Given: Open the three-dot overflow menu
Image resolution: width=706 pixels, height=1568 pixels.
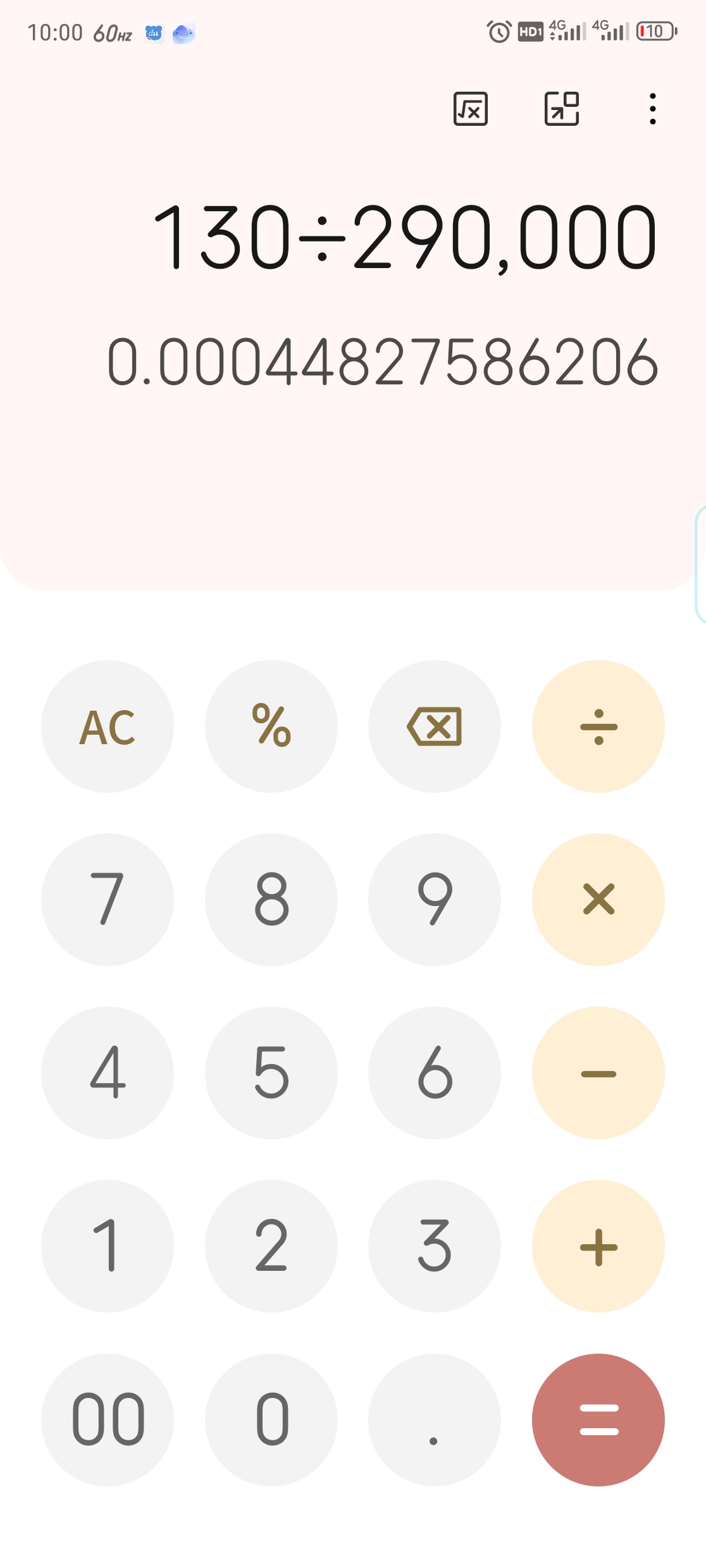Looking at the screenshot, I should [652, 109].
